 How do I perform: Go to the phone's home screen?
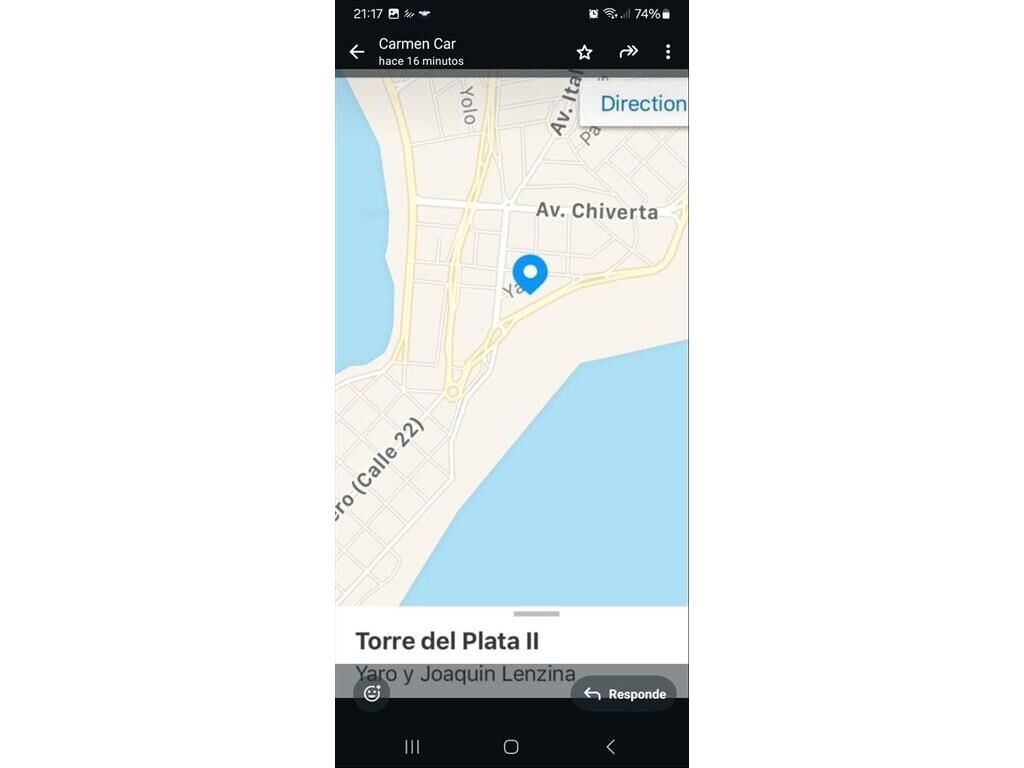coord(511,746)
